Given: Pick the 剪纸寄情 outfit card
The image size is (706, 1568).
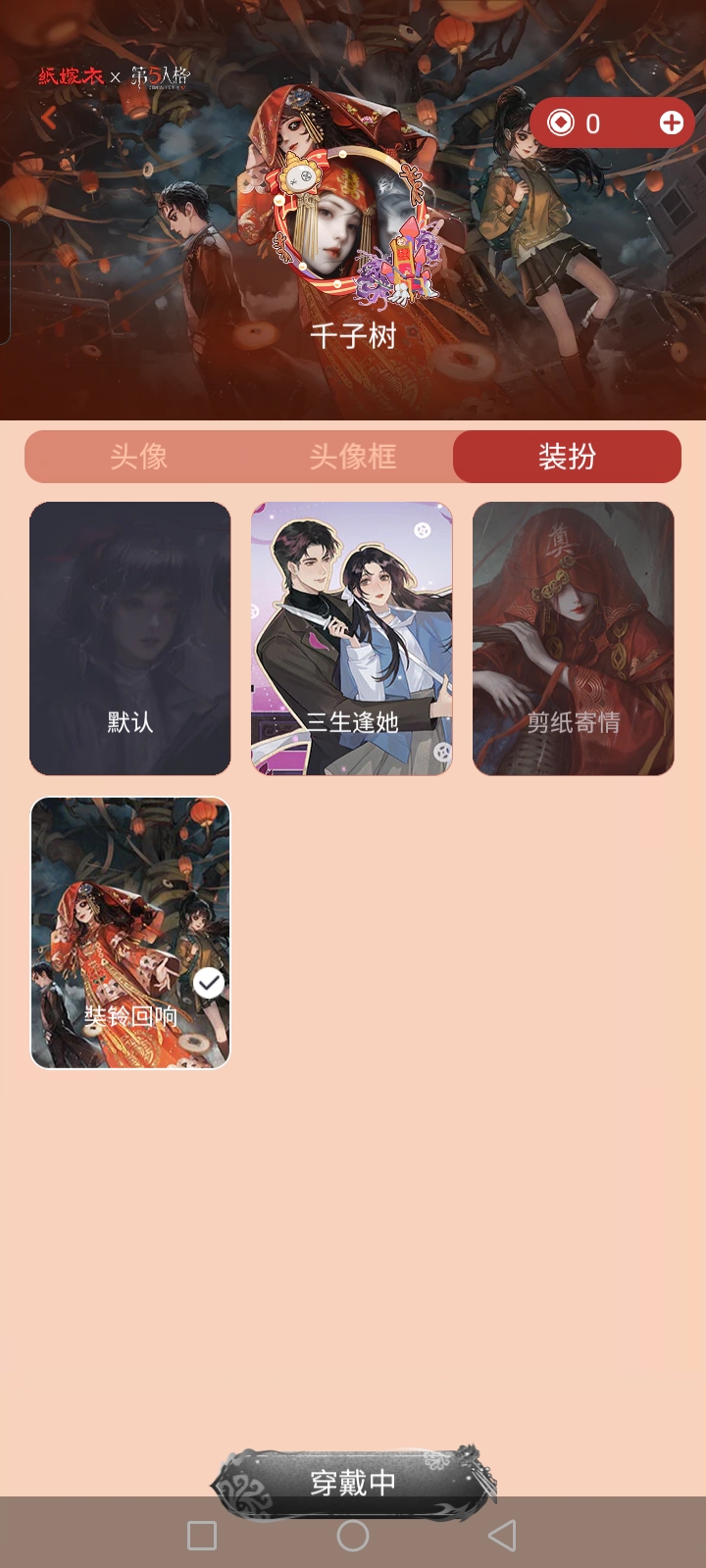Looking at the screenshot, I should (x=574, y=638).
